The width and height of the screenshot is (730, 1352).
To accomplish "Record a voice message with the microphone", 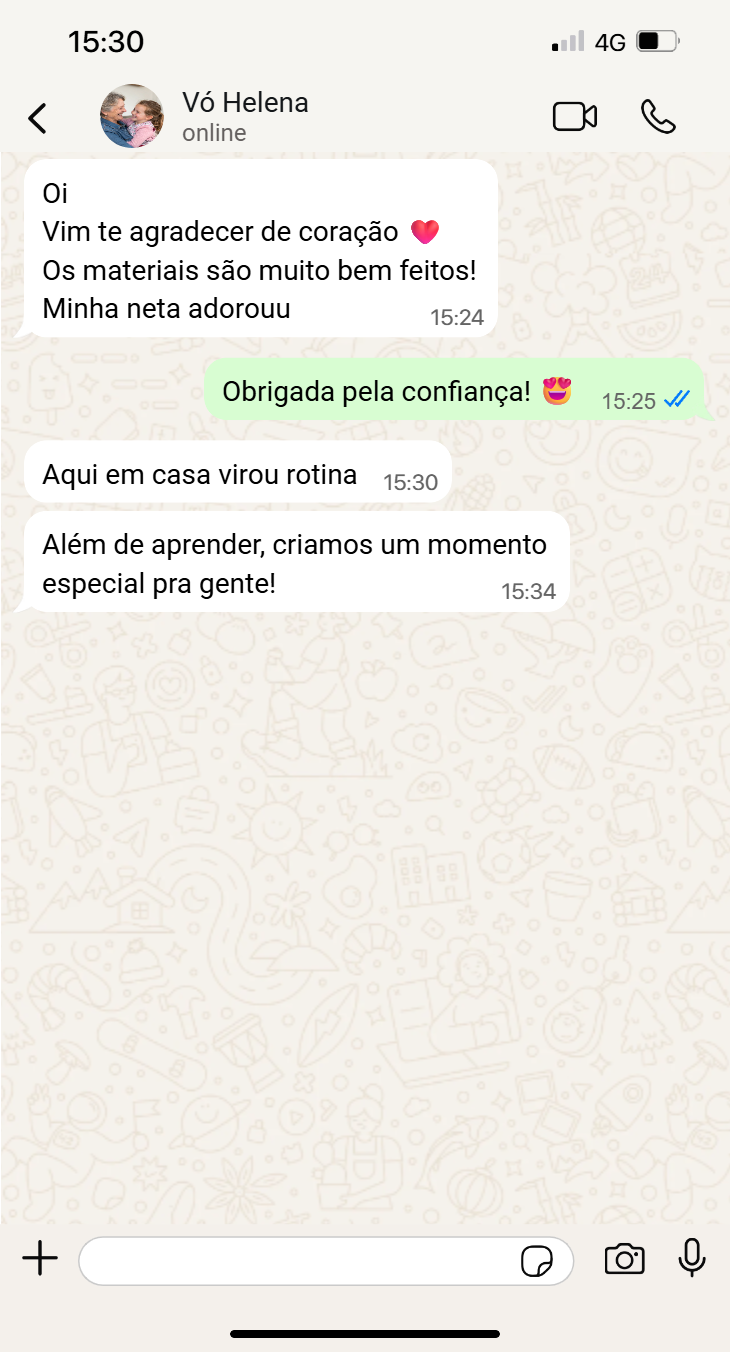I will (x=692, y=1259).
